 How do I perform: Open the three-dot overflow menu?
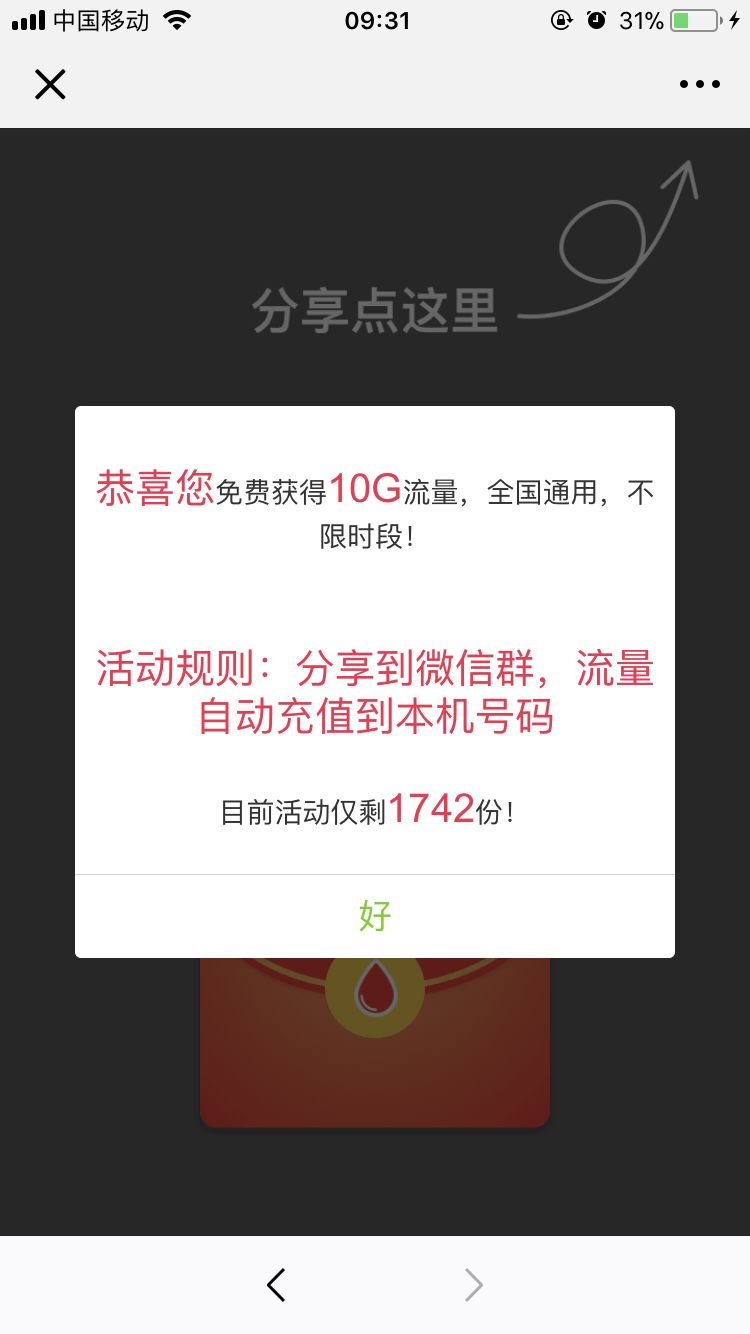[699, 85]
